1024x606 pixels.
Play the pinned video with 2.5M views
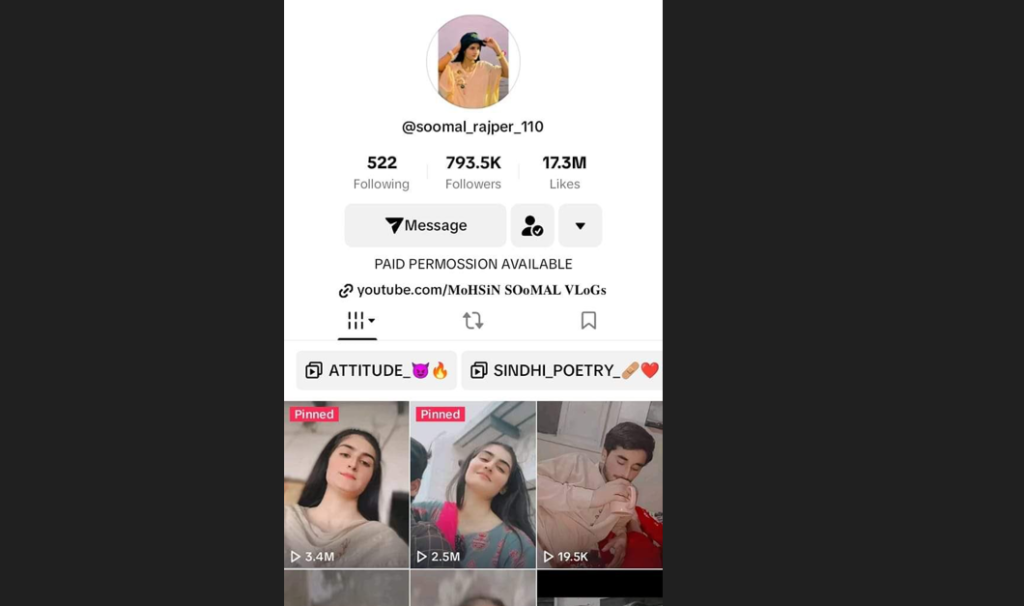coord(473,485)
